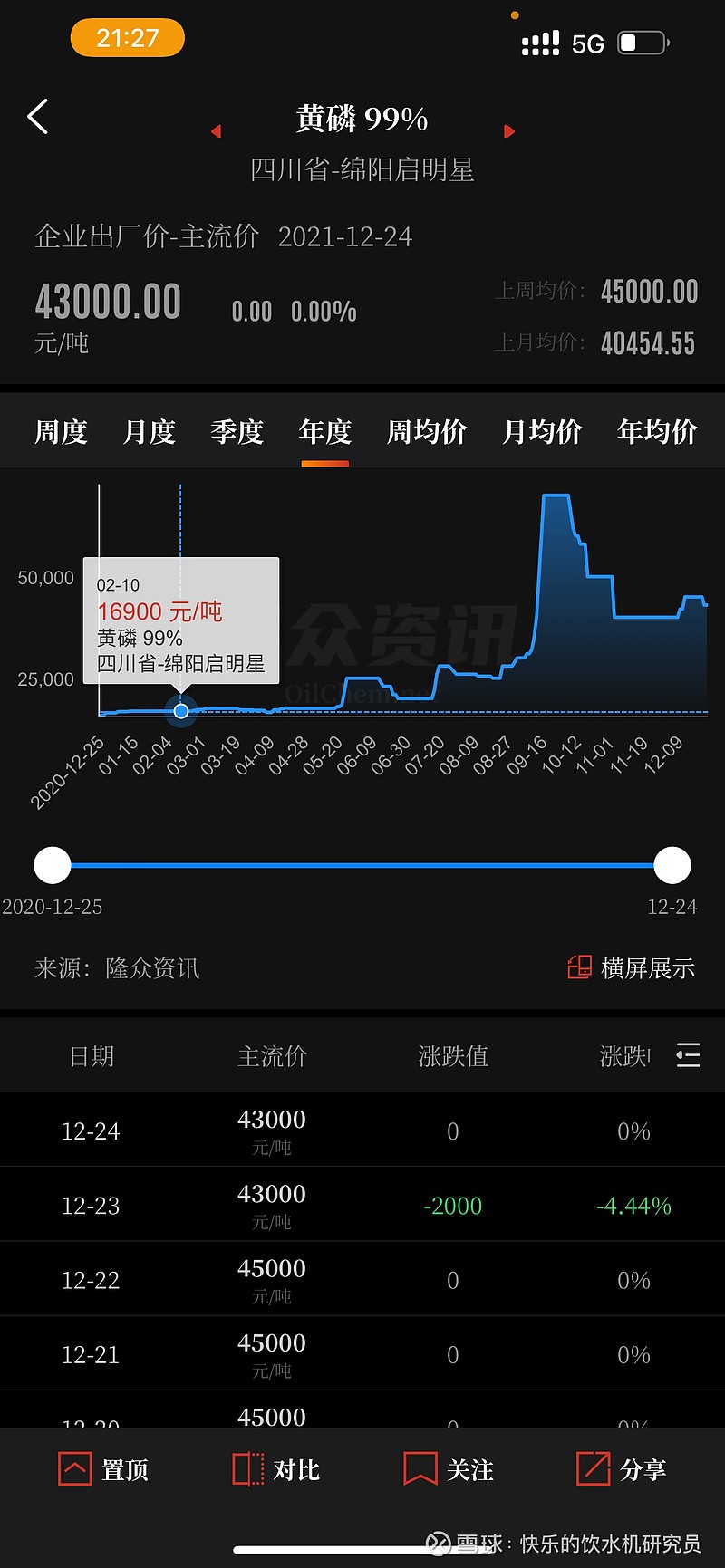Open the column filter icon beside 涨跌
This screenshot has width=725, height=1568.
click(688, 1055)
